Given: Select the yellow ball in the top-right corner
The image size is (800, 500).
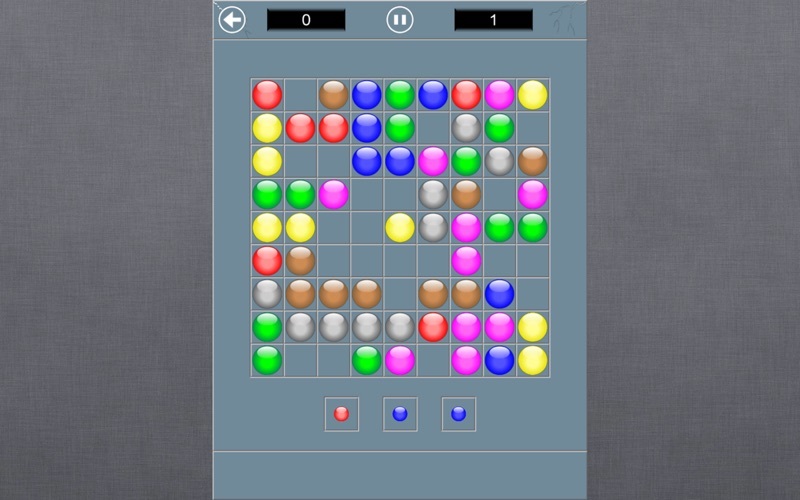Looking at the screenshot, I should (533, 95).
